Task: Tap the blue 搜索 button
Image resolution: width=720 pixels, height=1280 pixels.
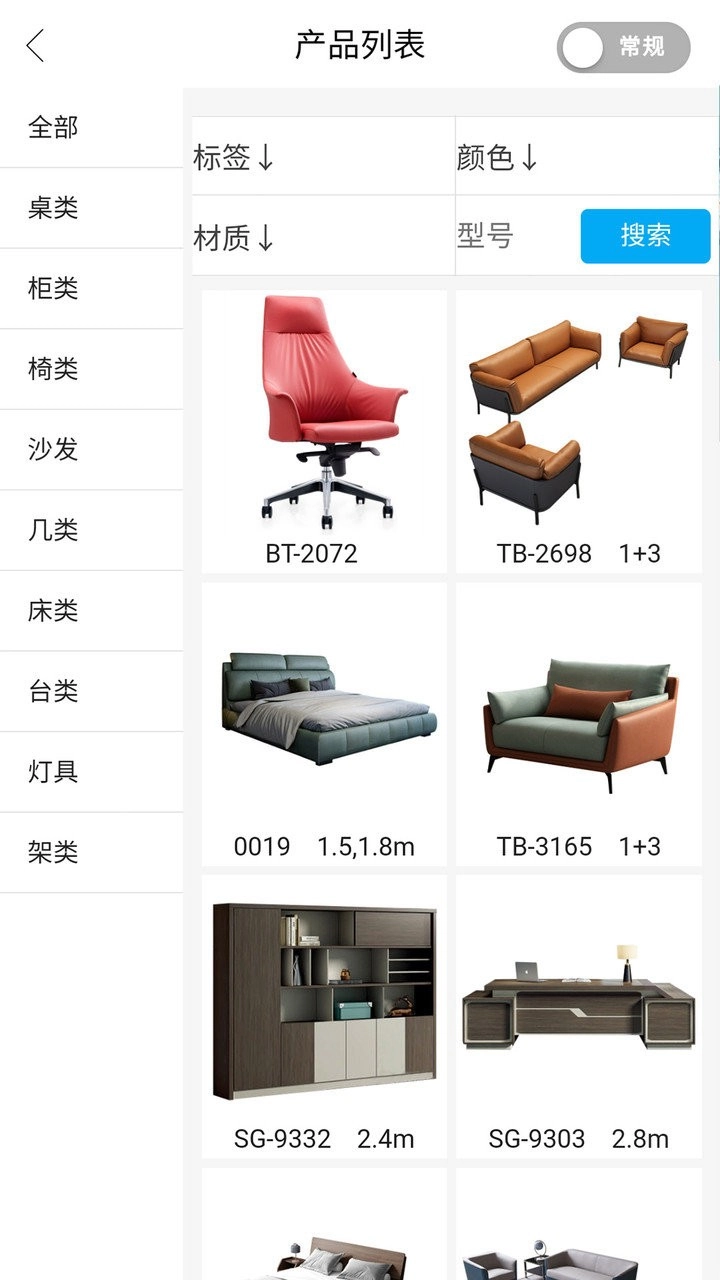Action: pyautogui.click(x=645, y=236)
